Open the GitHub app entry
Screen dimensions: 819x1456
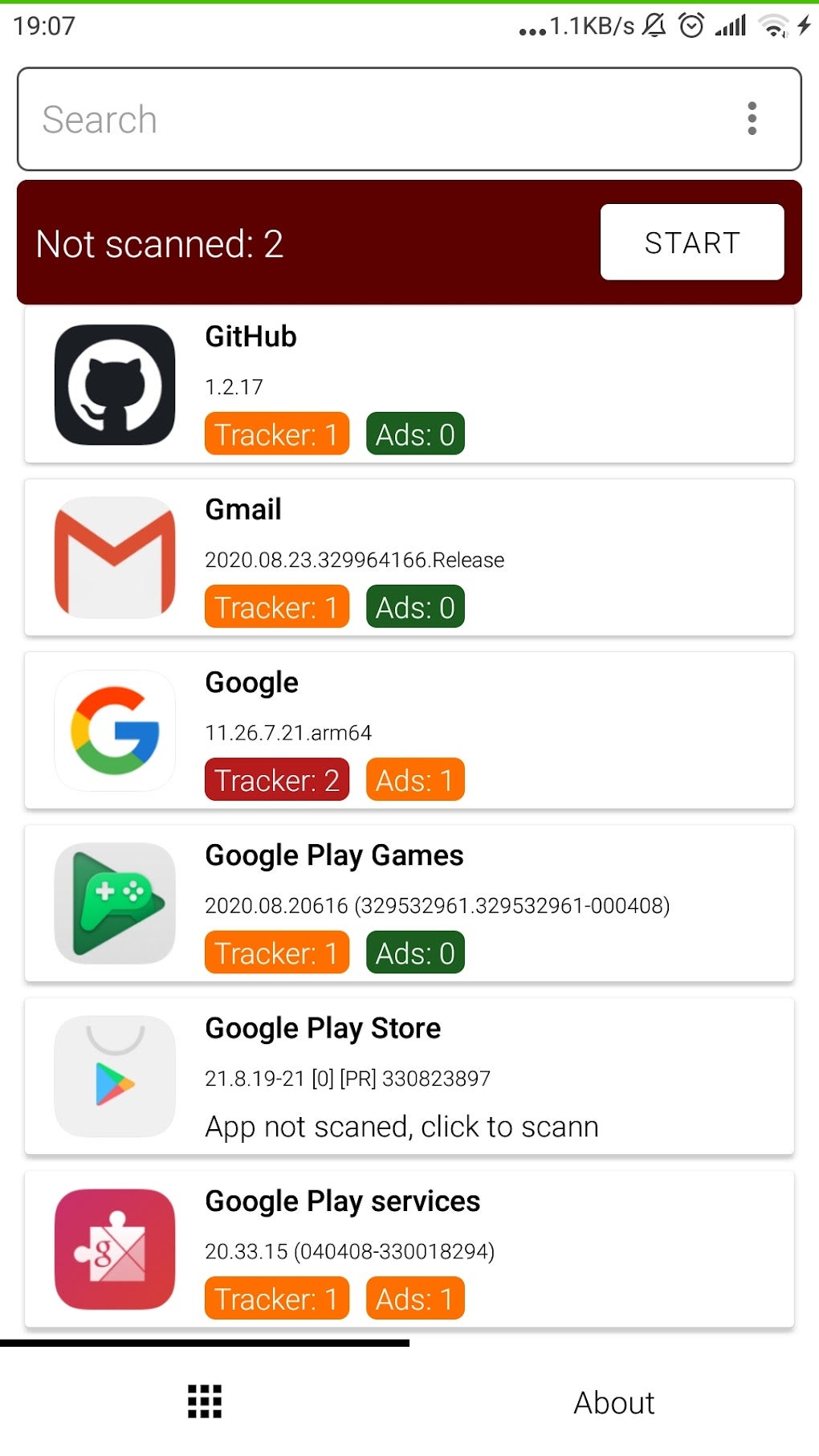409,385
